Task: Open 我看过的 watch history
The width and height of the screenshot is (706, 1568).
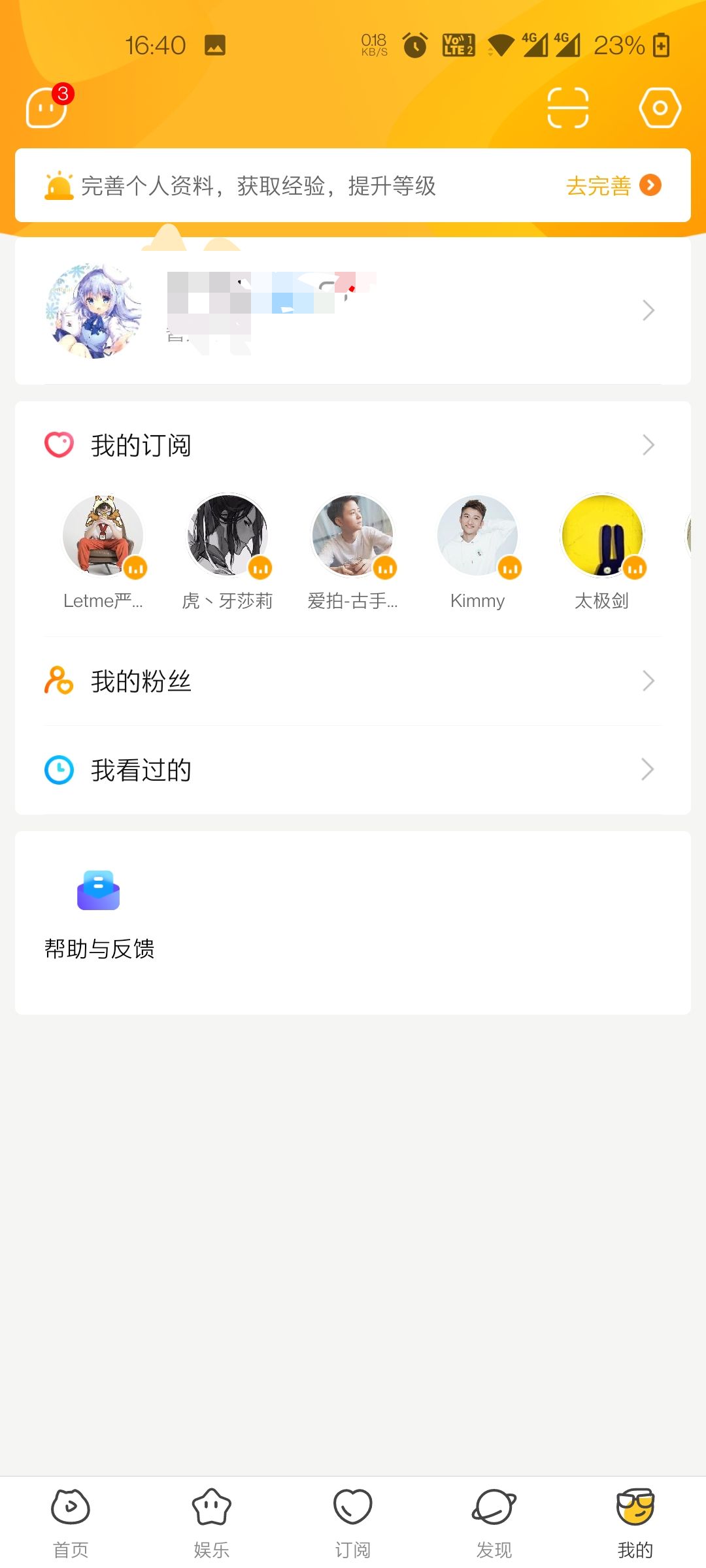Action: (353, 770)
